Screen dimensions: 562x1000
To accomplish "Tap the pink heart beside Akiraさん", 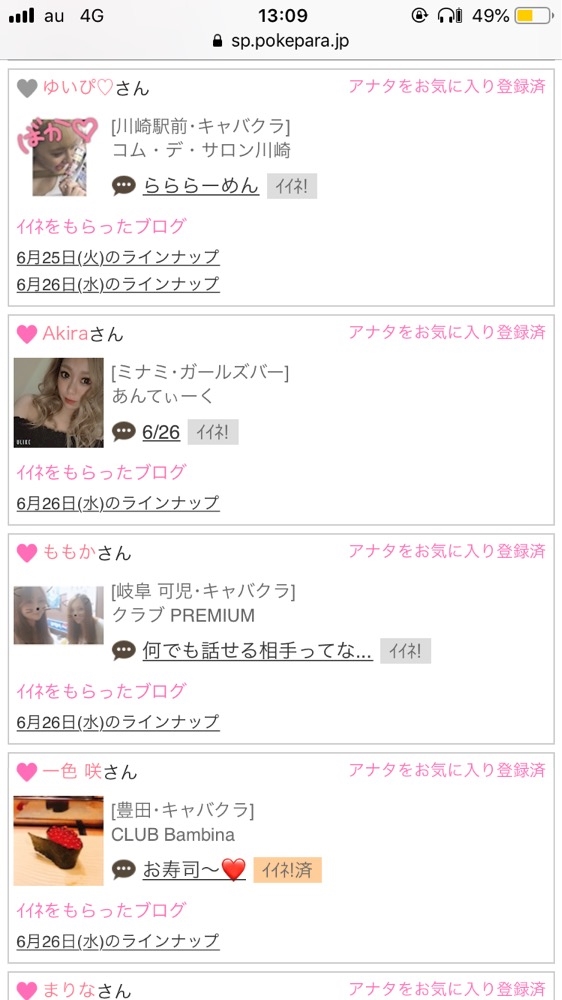I will pos(27,334).
